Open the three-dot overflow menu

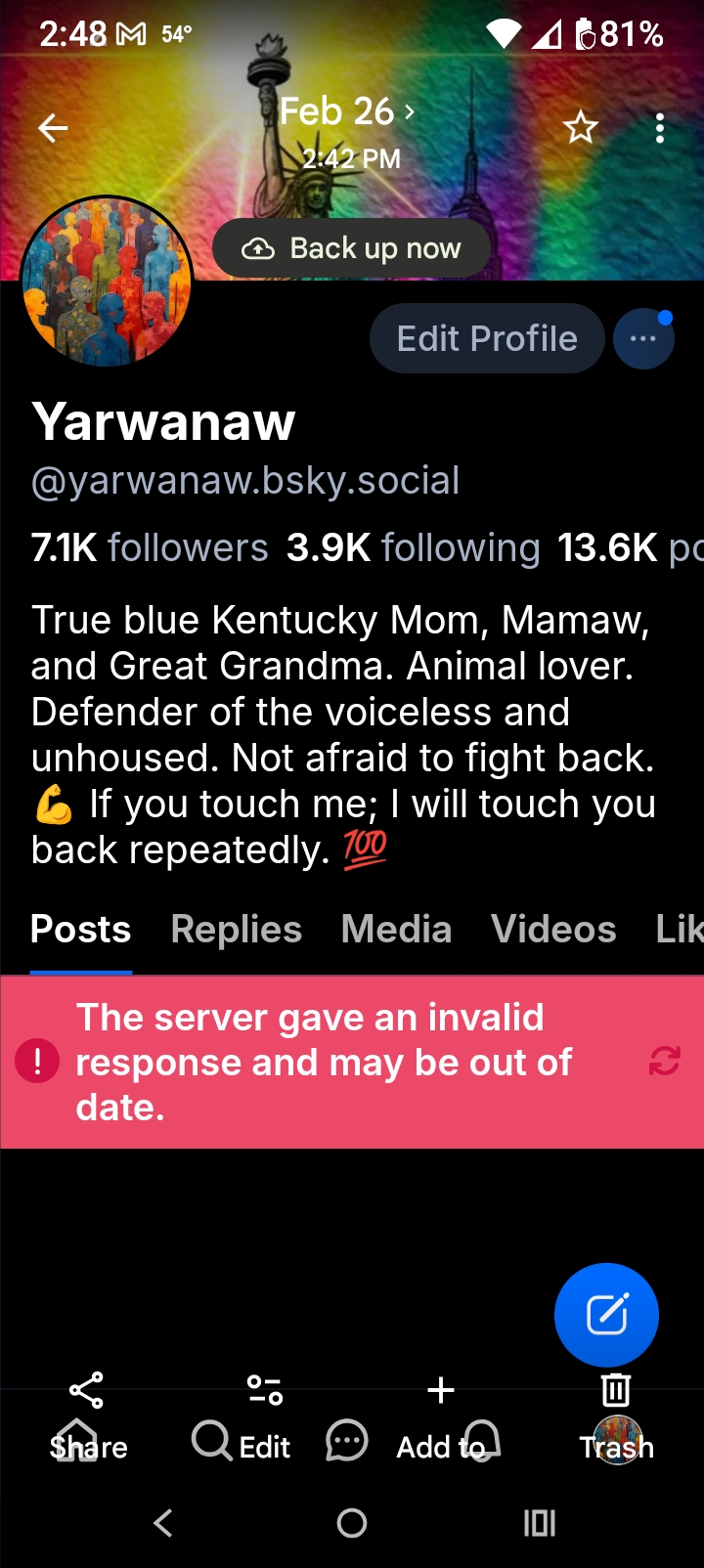click(x=660, y=128)
